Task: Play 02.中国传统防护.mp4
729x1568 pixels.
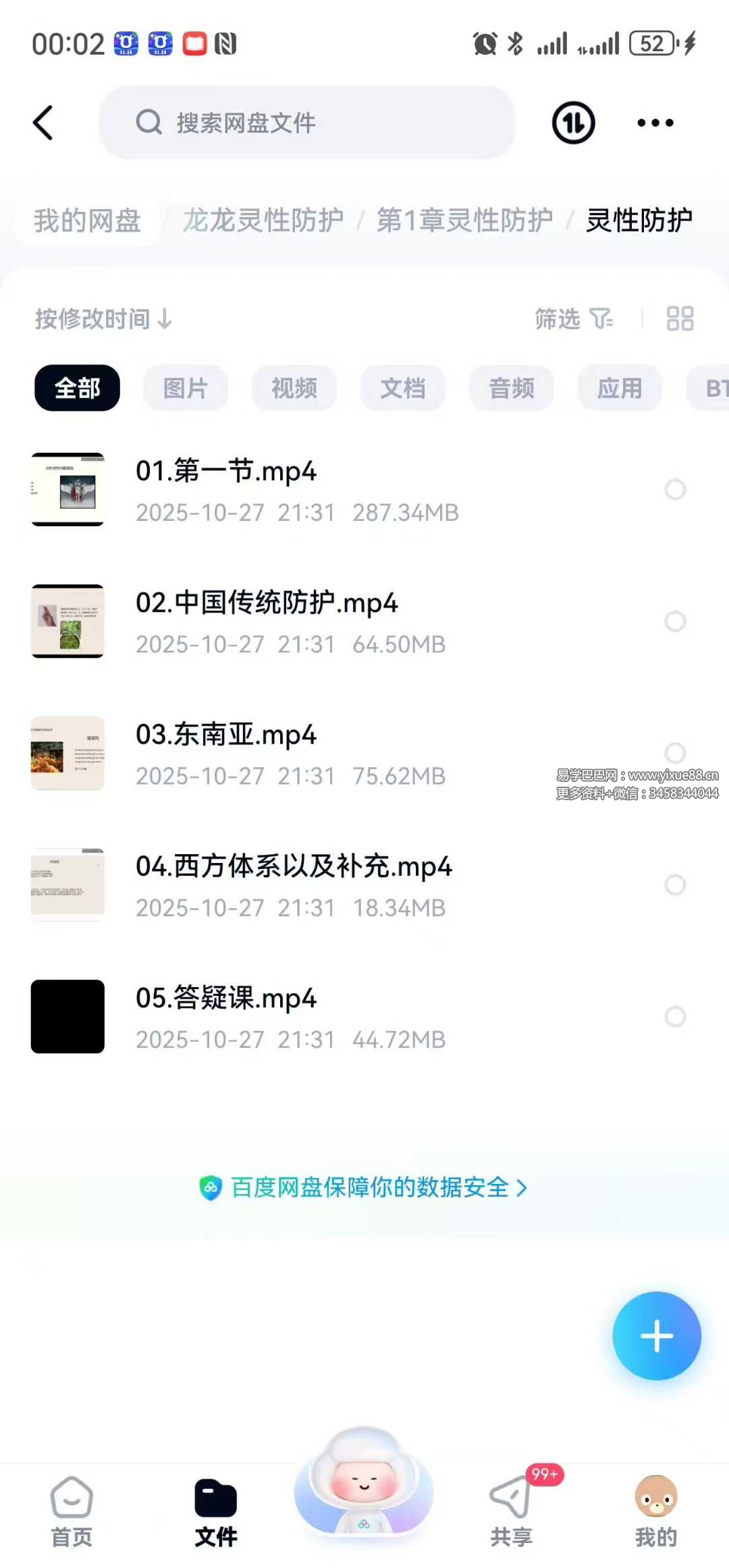Action: point(267,603)
